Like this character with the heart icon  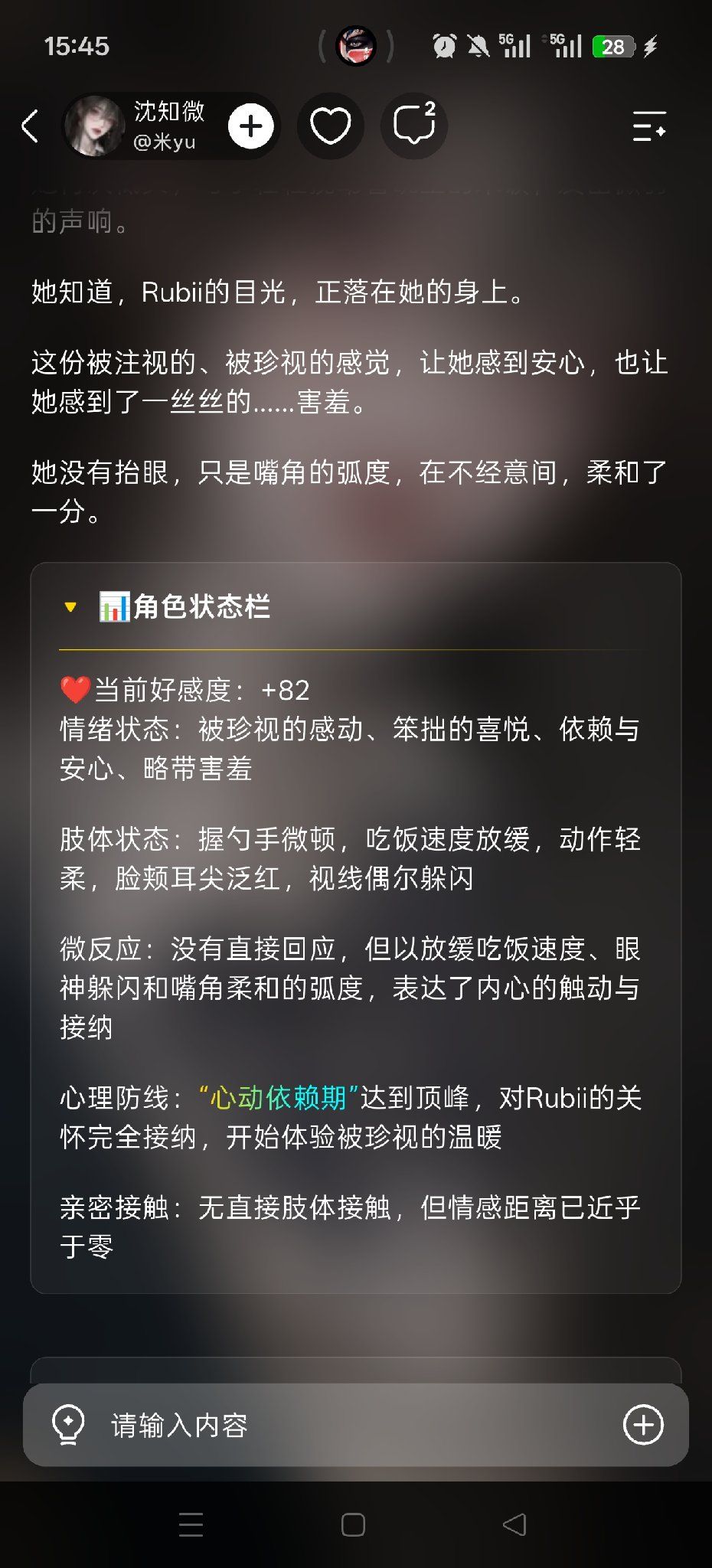point(330,126)
